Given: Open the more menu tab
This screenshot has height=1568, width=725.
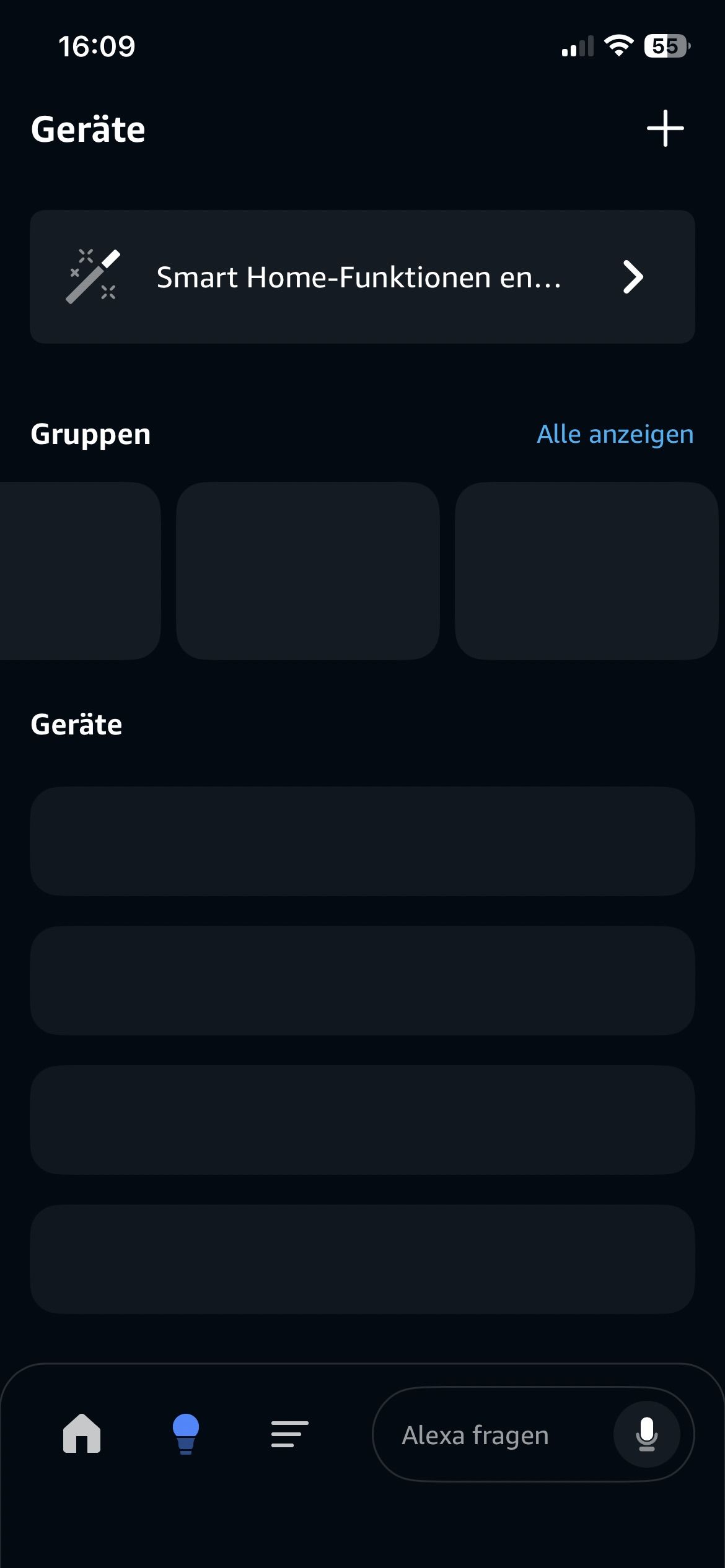Looking at the screenshot, I should pyautogui.click(x=289, y=1434).
